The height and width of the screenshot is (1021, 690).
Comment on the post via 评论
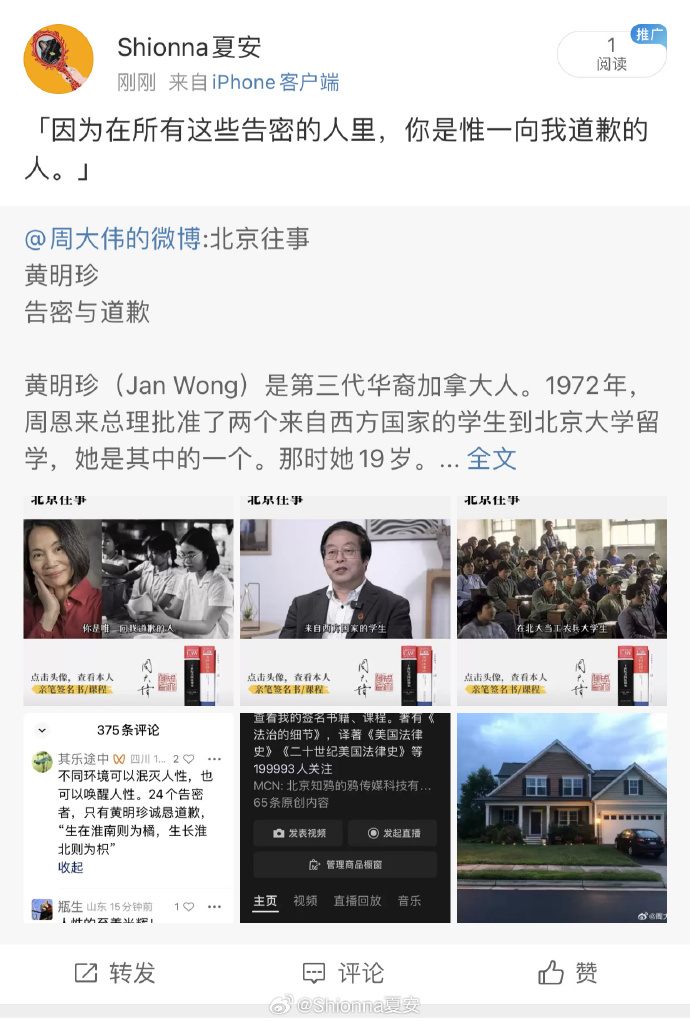[343, 972]
